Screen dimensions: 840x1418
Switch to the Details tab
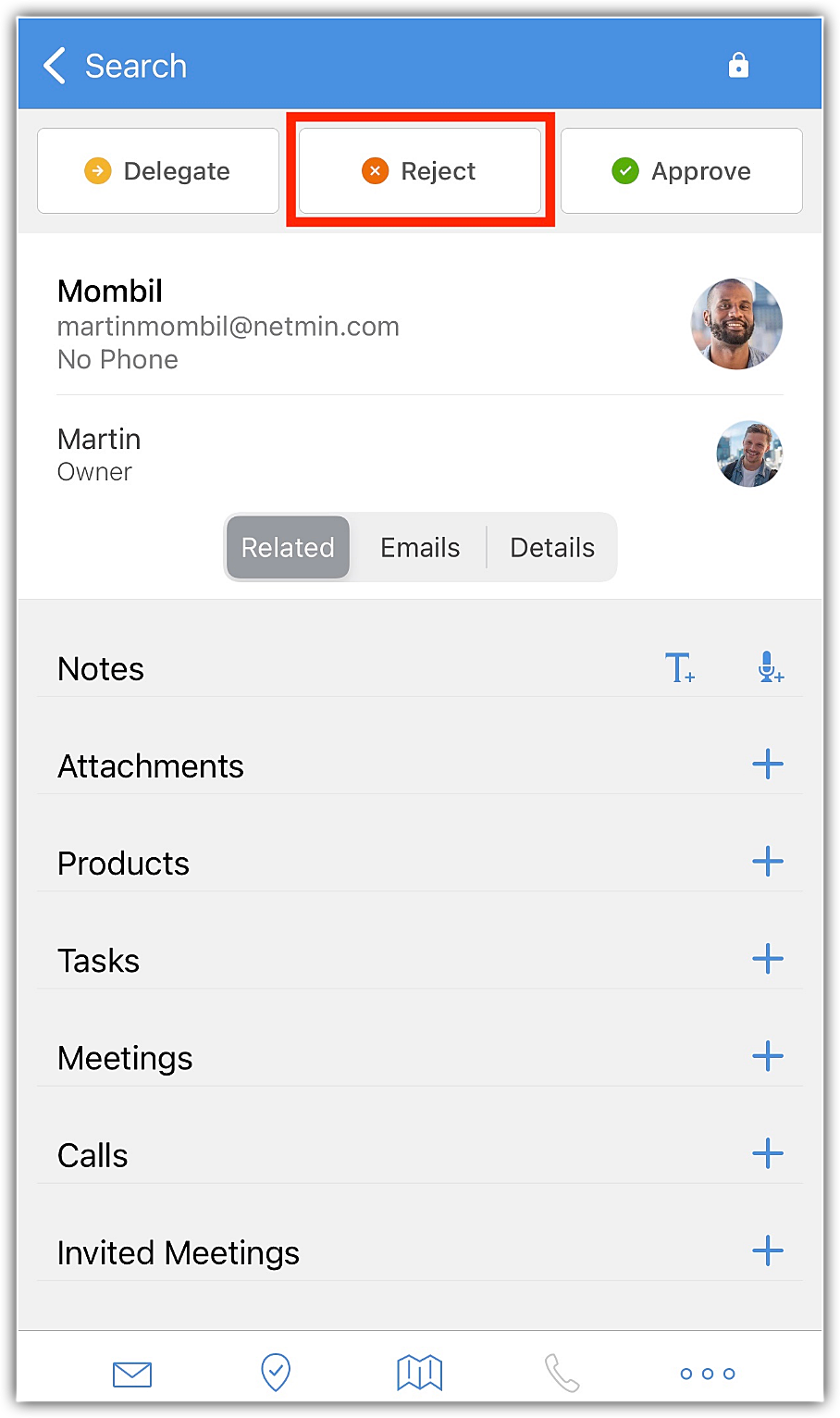[x=552, y=548]
